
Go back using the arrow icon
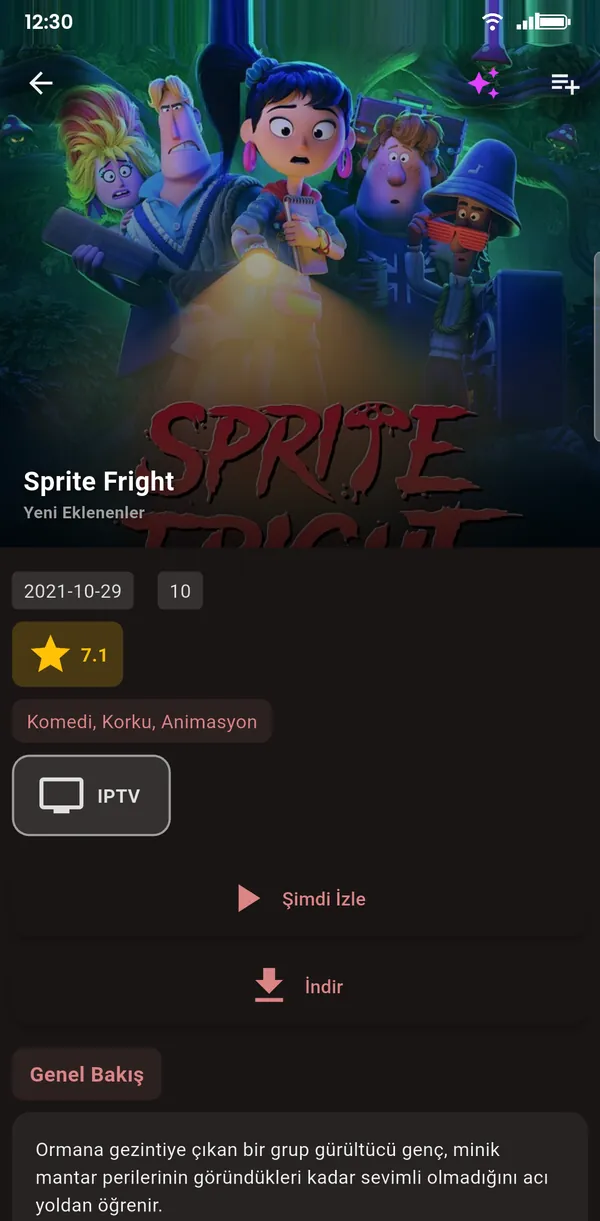pos(41,83)
